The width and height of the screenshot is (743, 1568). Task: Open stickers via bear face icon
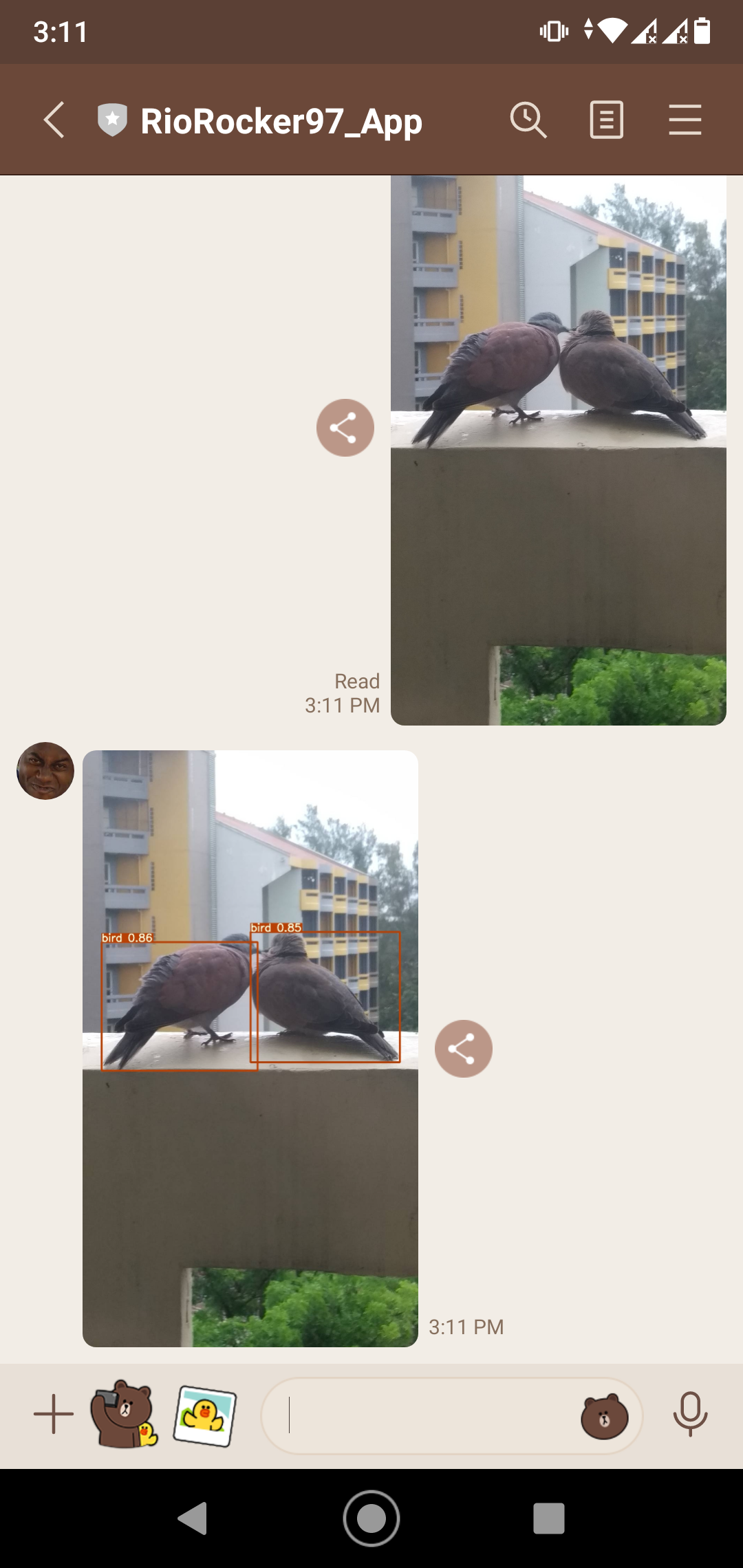[605, 1417]
